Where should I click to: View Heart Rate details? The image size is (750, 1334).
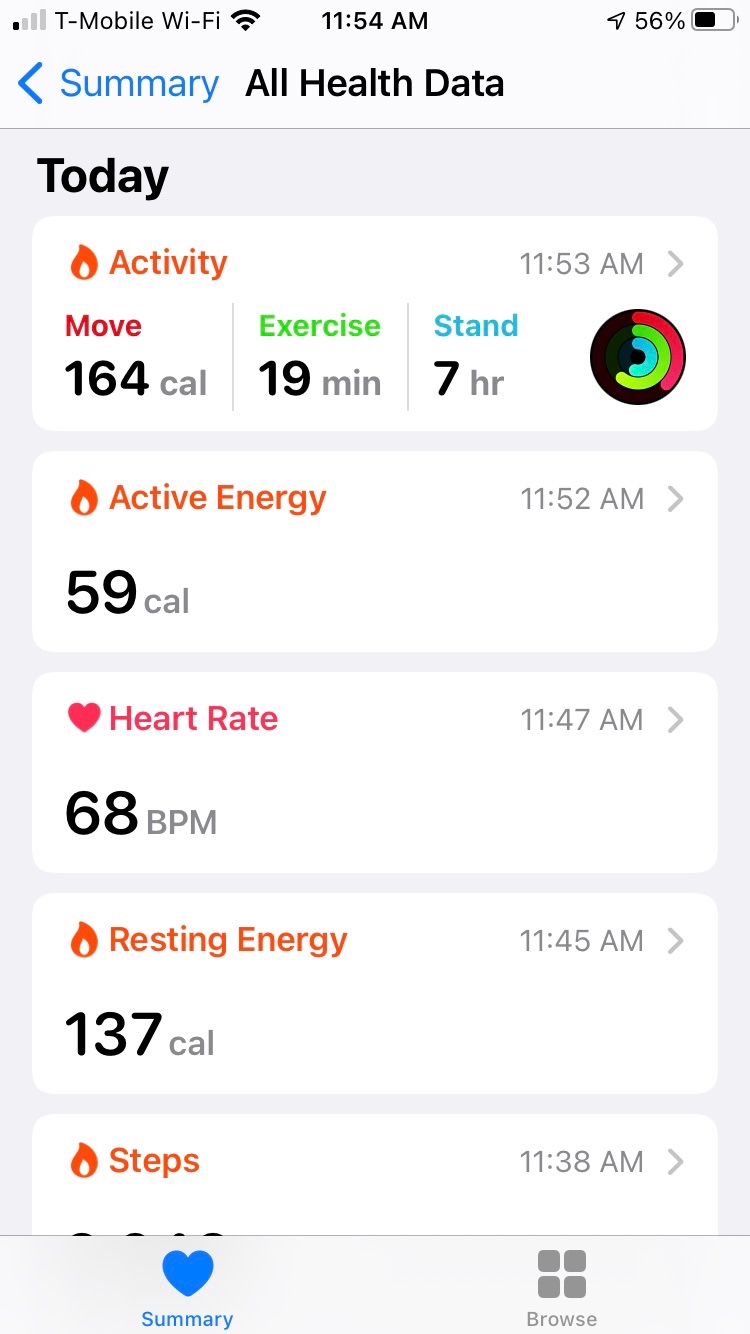coord(374,772)
